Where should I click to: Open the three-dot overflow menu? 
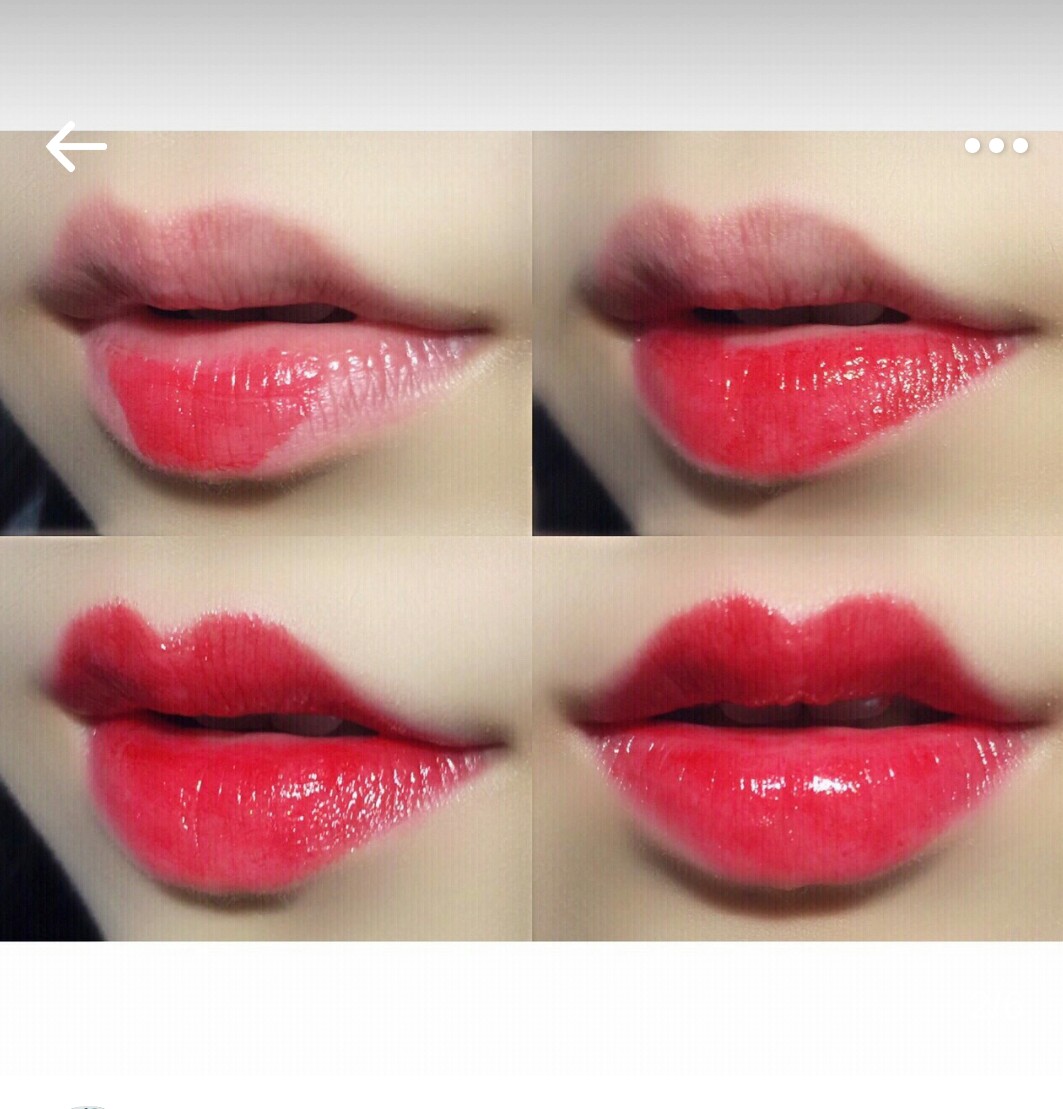[x=996, y=146]
